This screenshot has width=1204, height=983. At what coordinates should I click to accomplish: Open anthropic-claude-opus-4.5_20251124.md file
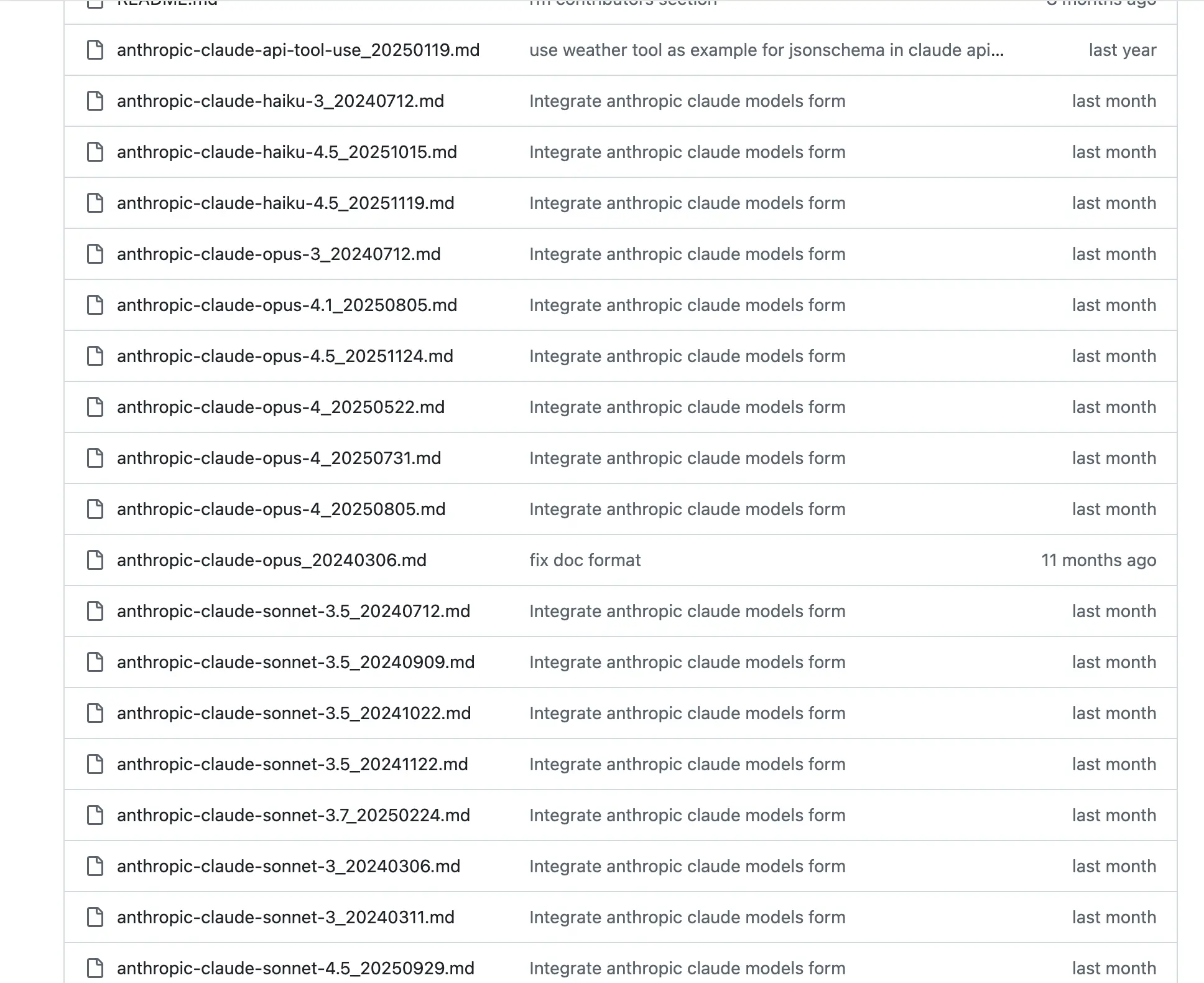[285, 356]
